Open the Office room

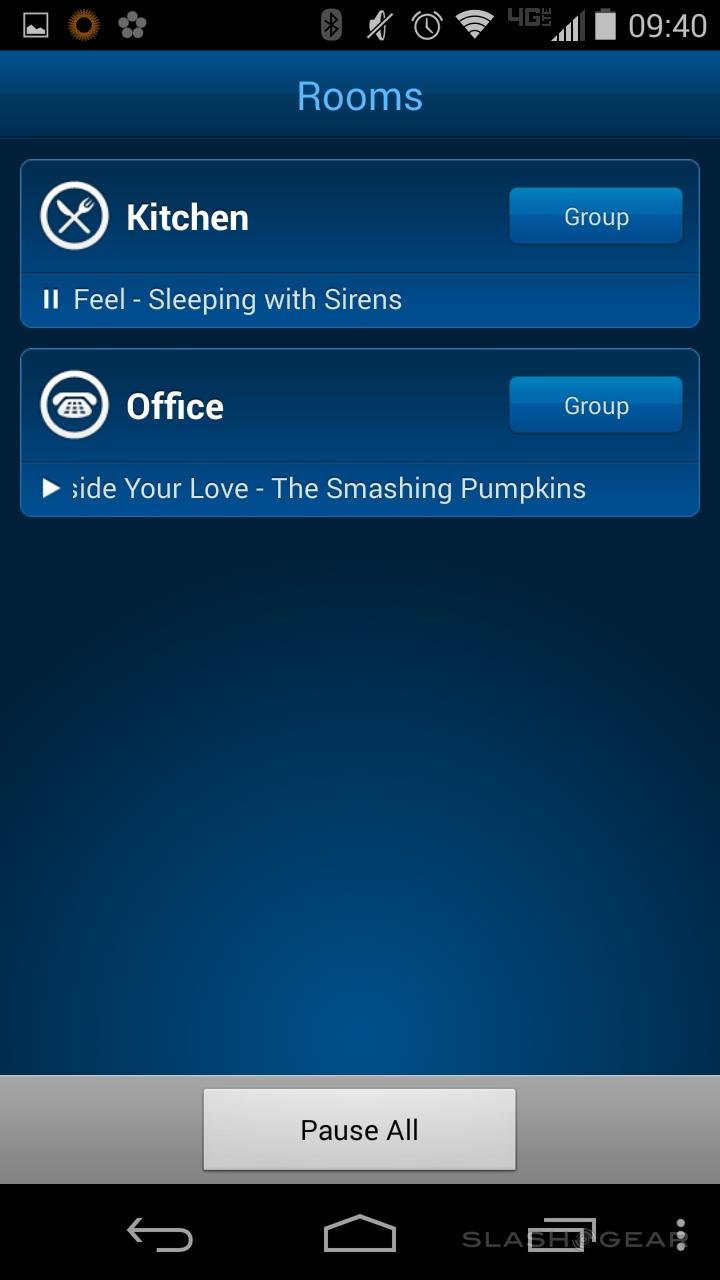pos(175,406)
